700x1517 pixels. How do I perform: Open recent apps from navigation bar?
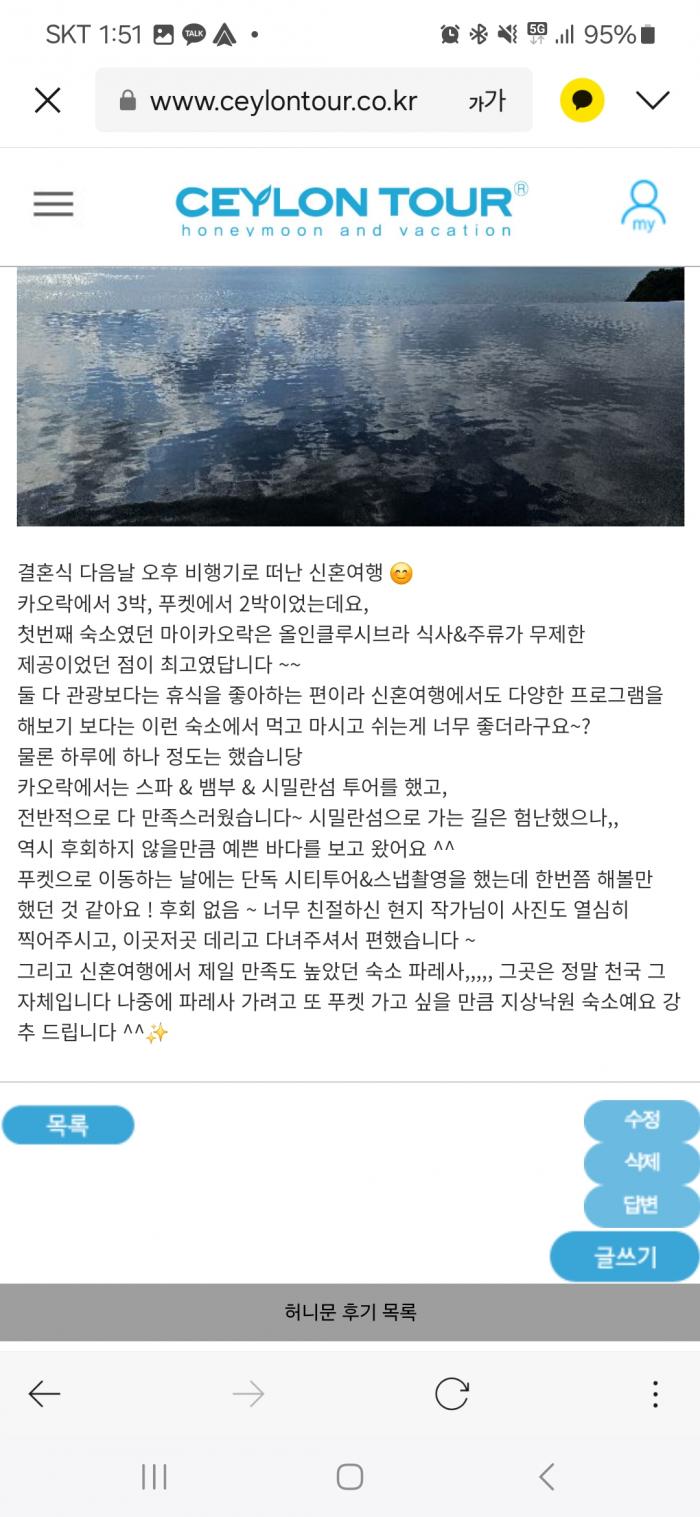(154, 1477)
